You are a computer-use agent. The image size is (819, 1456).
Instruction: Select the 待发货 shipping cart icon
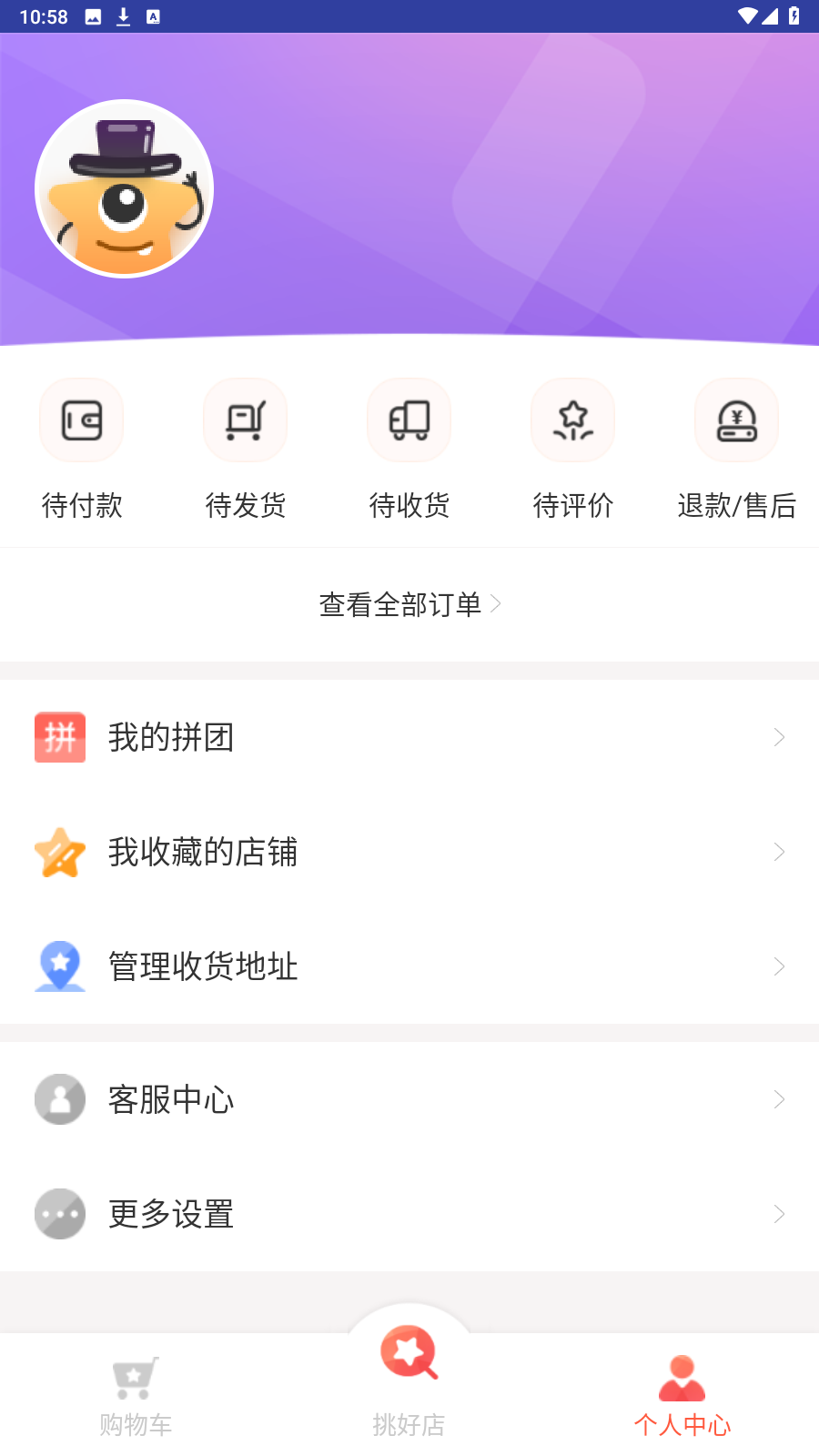(245, 420)
